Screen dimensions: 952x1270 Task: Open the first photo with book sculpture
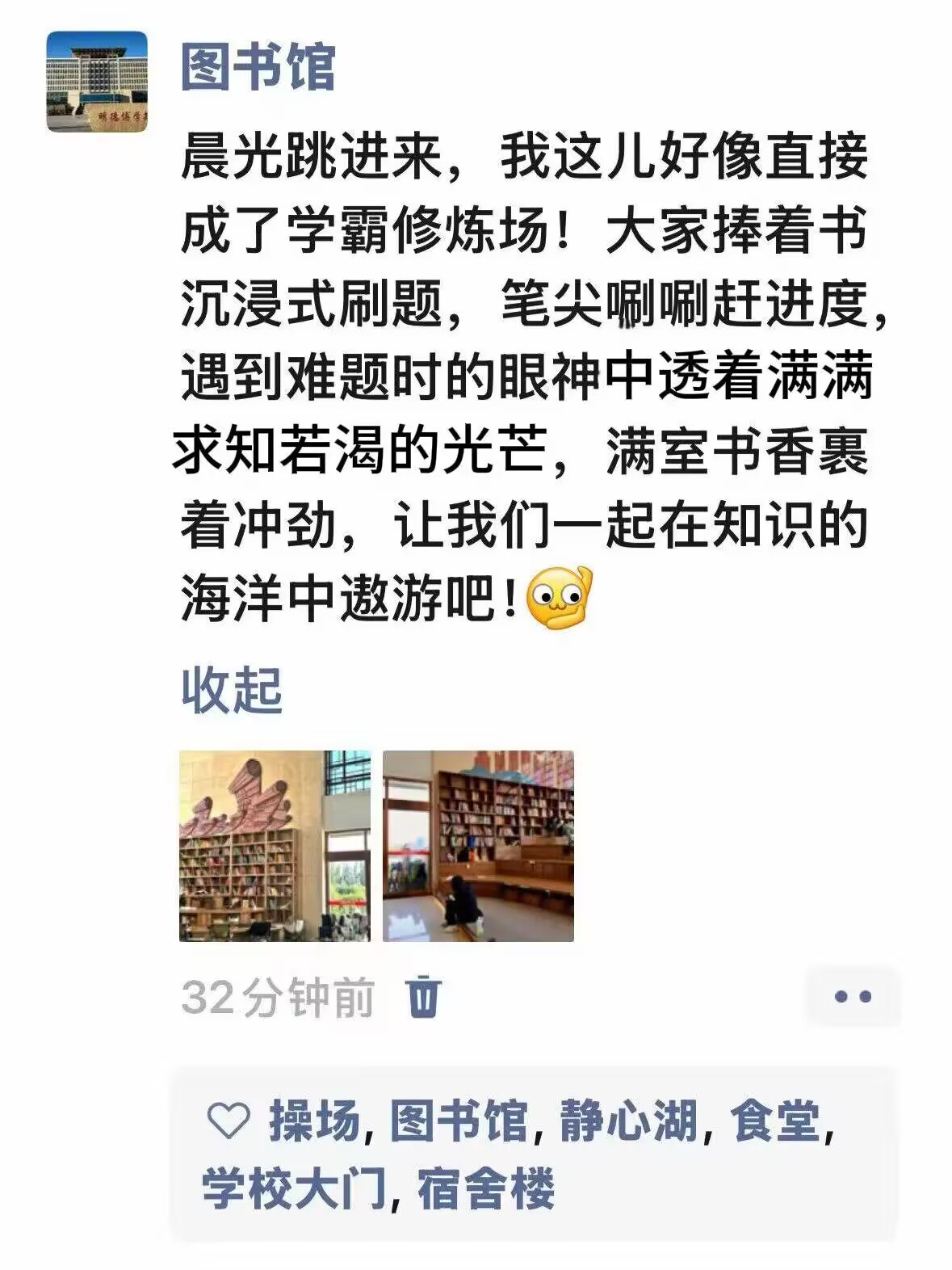[275, 846]
